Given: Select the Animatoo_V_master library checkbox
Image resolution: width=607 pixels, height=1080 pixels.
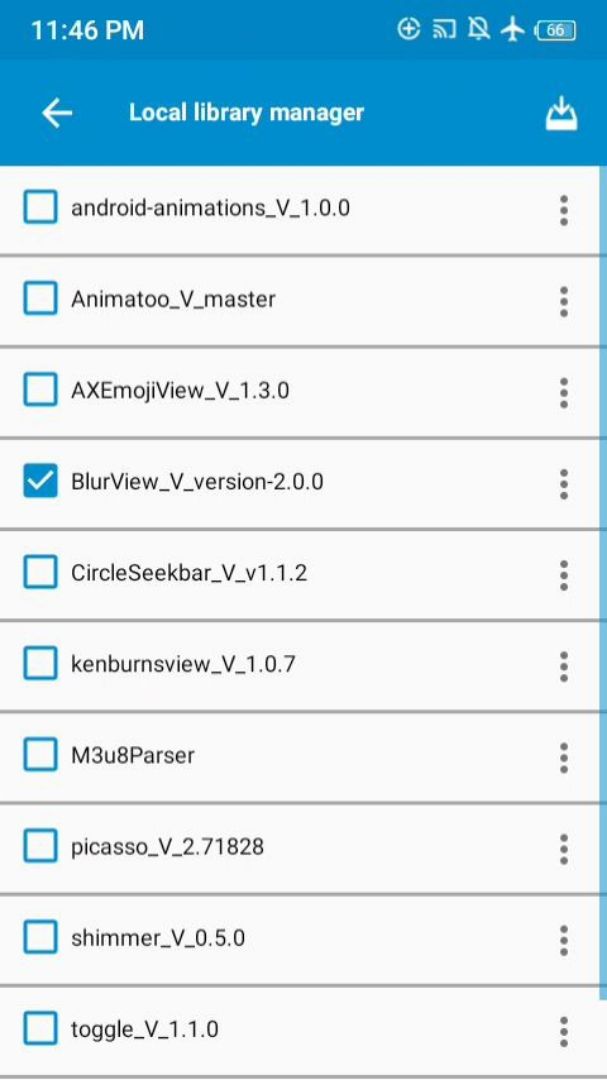Looking at the screenshot, I should (40, 298).
